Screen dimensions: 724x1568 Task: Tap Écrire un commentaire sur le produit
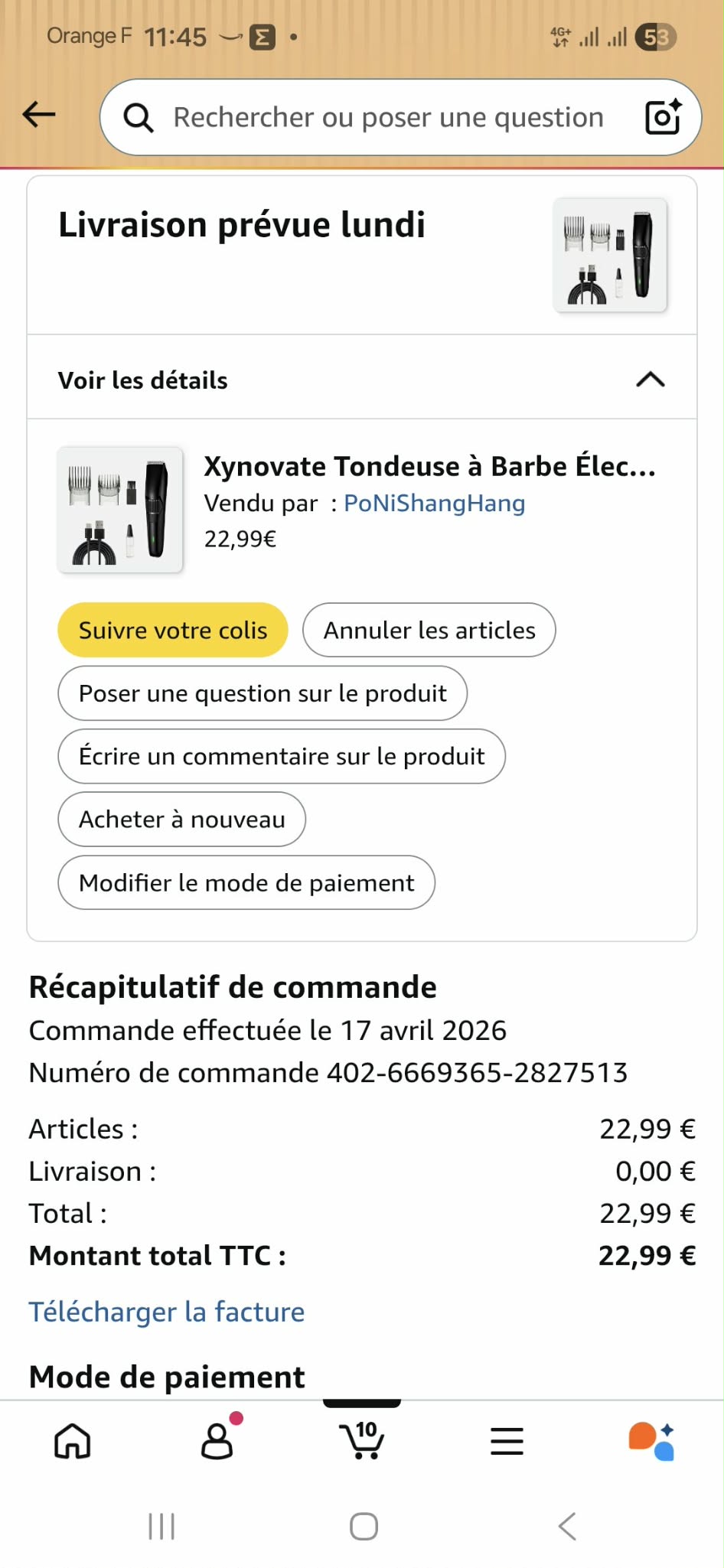pyautogui.click(x=282, y=757)
